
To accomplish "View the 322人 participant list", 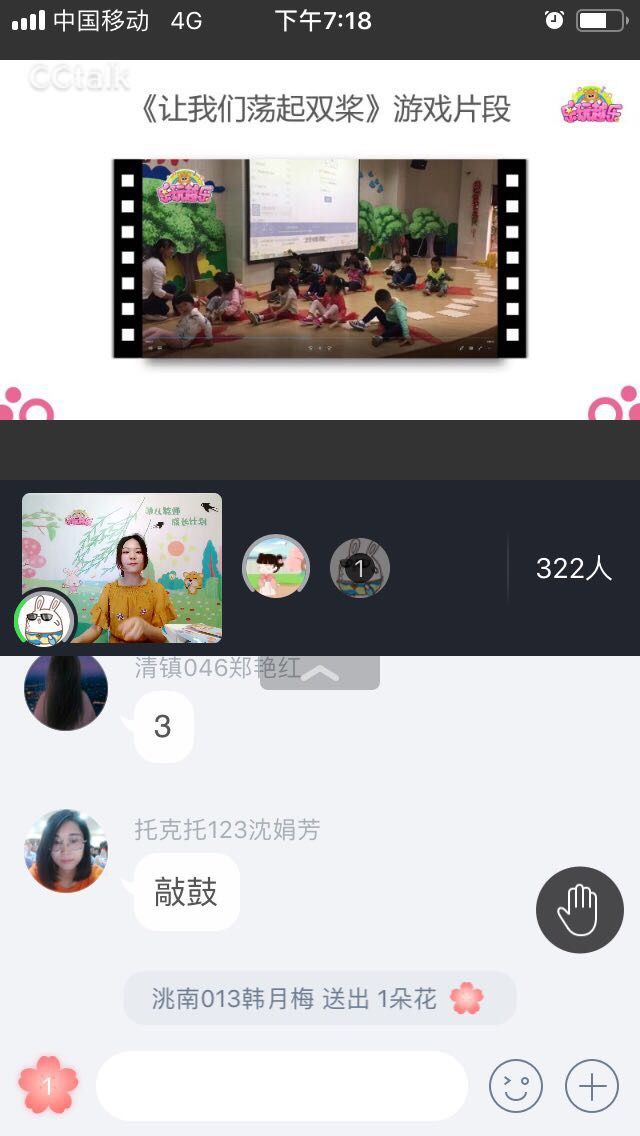I will [573, 569].
